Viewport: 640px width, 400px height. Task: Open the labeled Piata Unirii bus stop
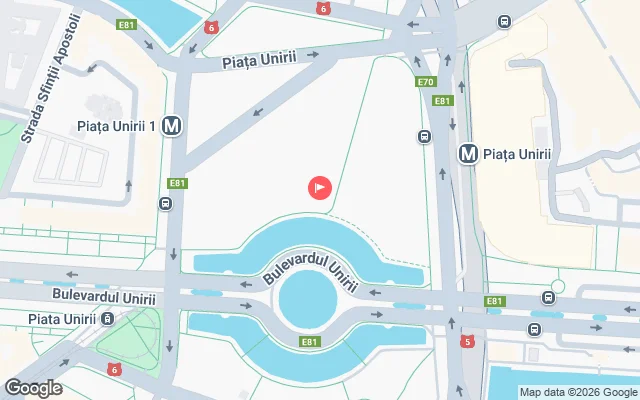107,318
